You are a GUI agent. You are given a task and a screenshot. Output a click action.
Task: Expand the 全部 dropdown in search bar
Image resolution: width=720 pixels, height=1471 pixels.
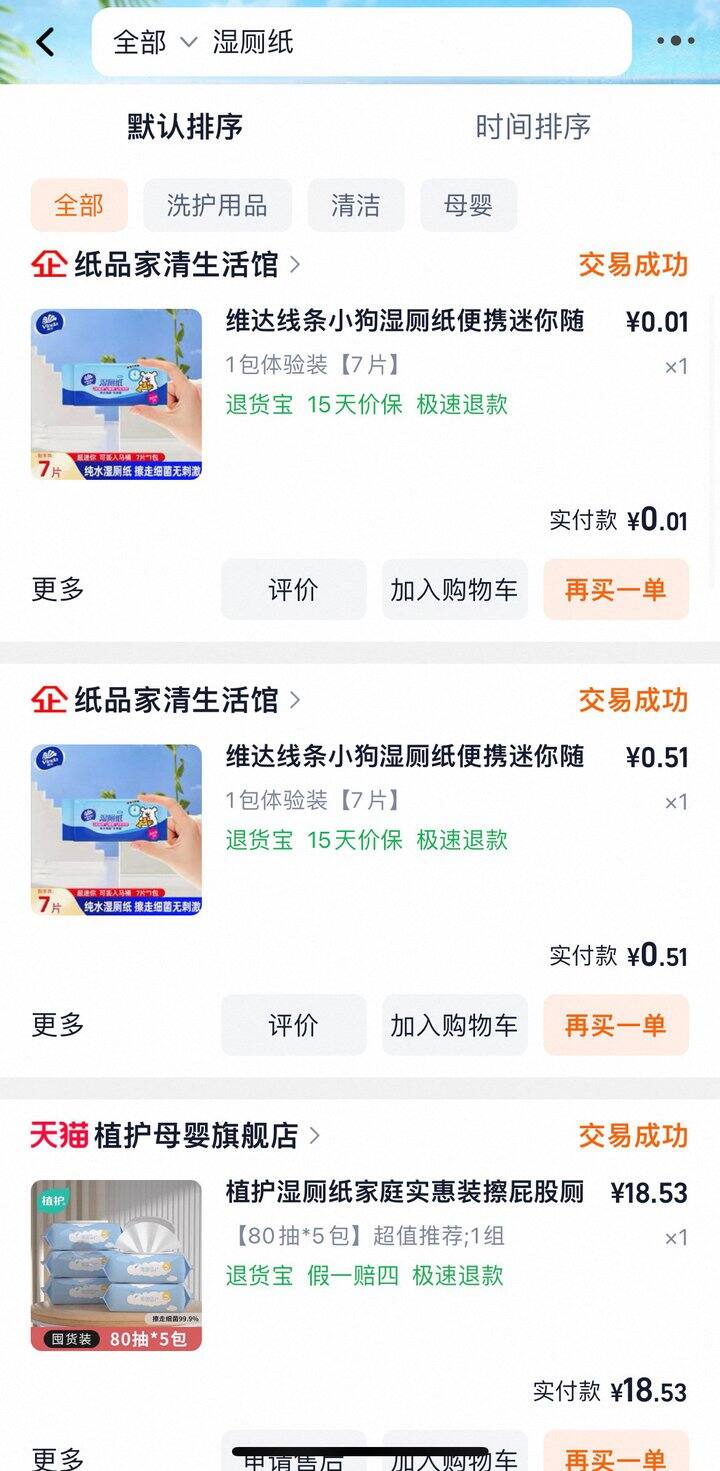coord(154,42)
